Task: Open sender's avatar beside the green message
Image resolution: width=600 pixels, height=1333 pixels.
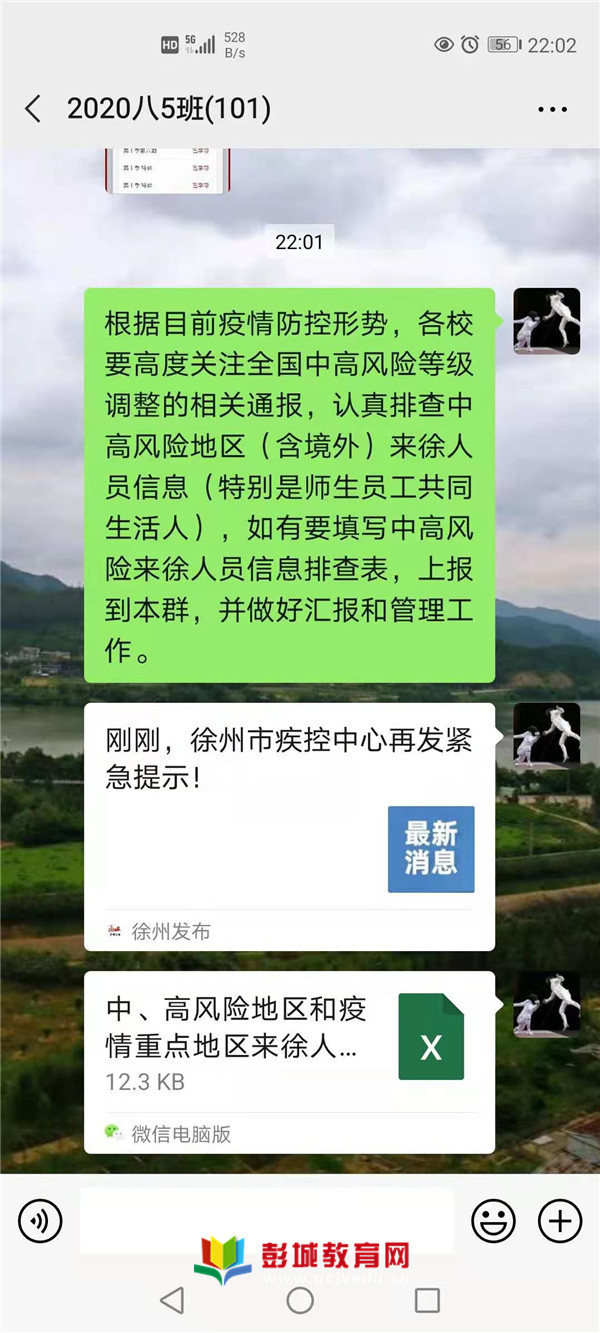Action: coord(546,321)
